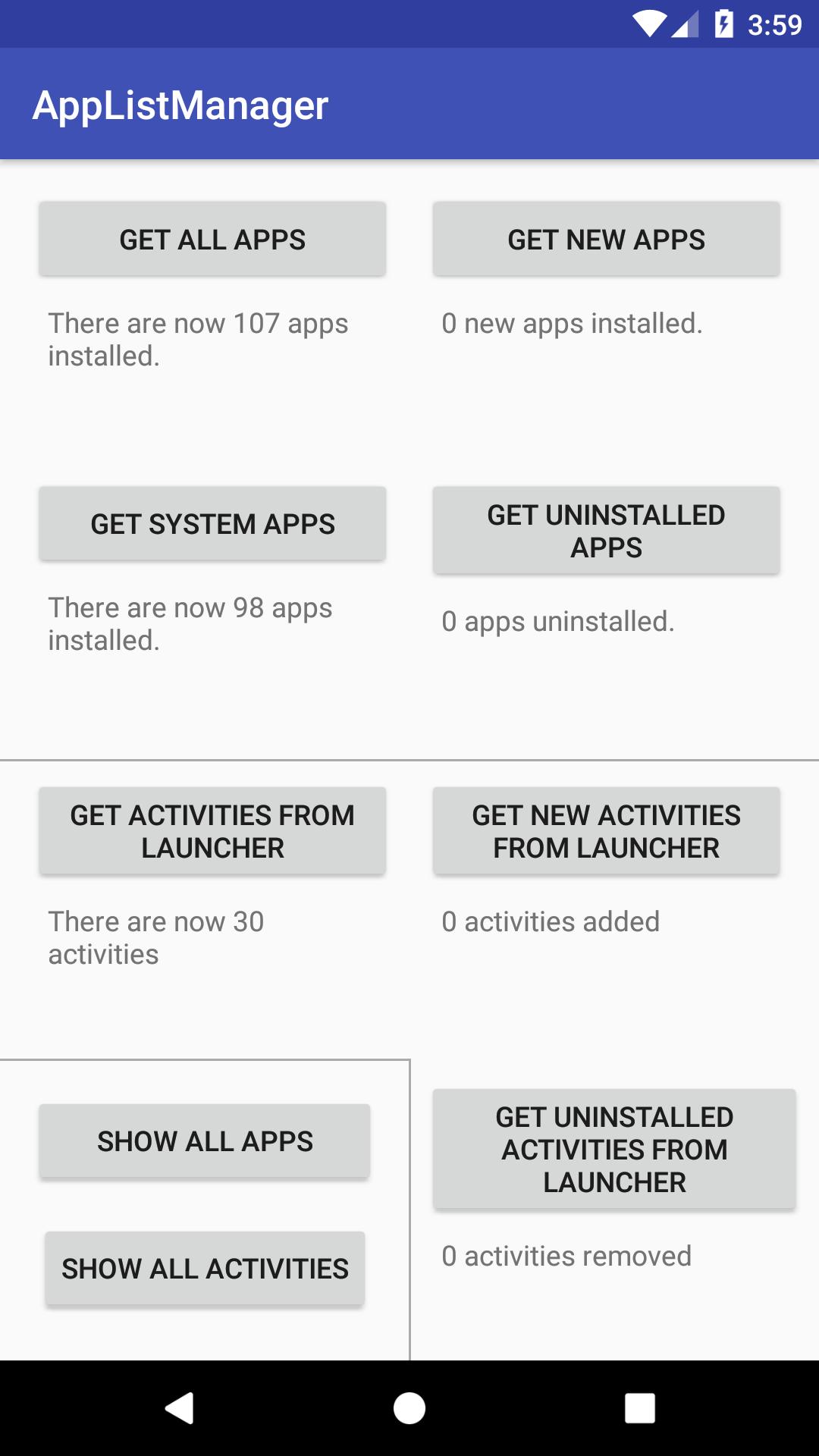Click SHOW ALL ACTIVITIES
The width and height of the screenshot is (819, 1456).
[x=205, y=1268]
